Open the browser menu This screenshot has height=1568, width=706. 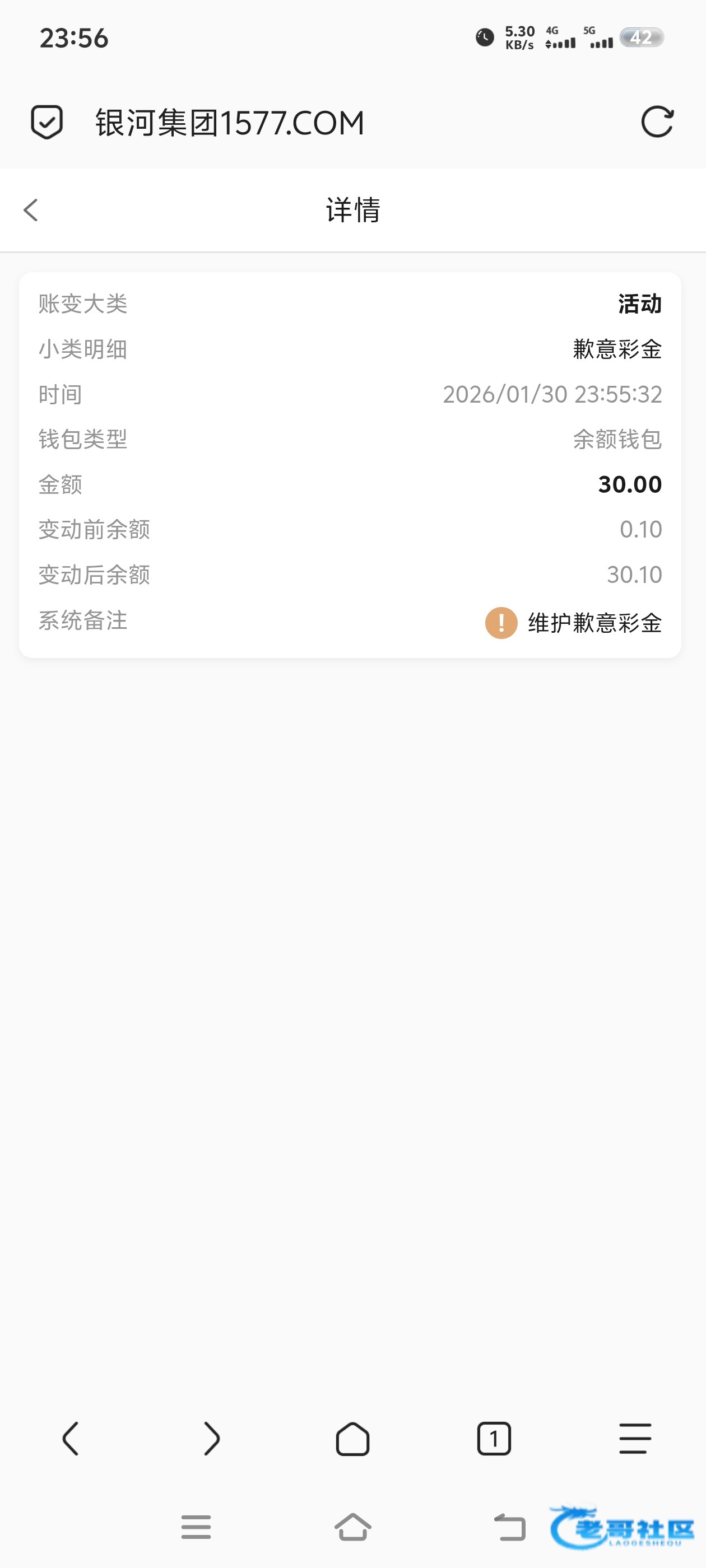pos(635,1439)
